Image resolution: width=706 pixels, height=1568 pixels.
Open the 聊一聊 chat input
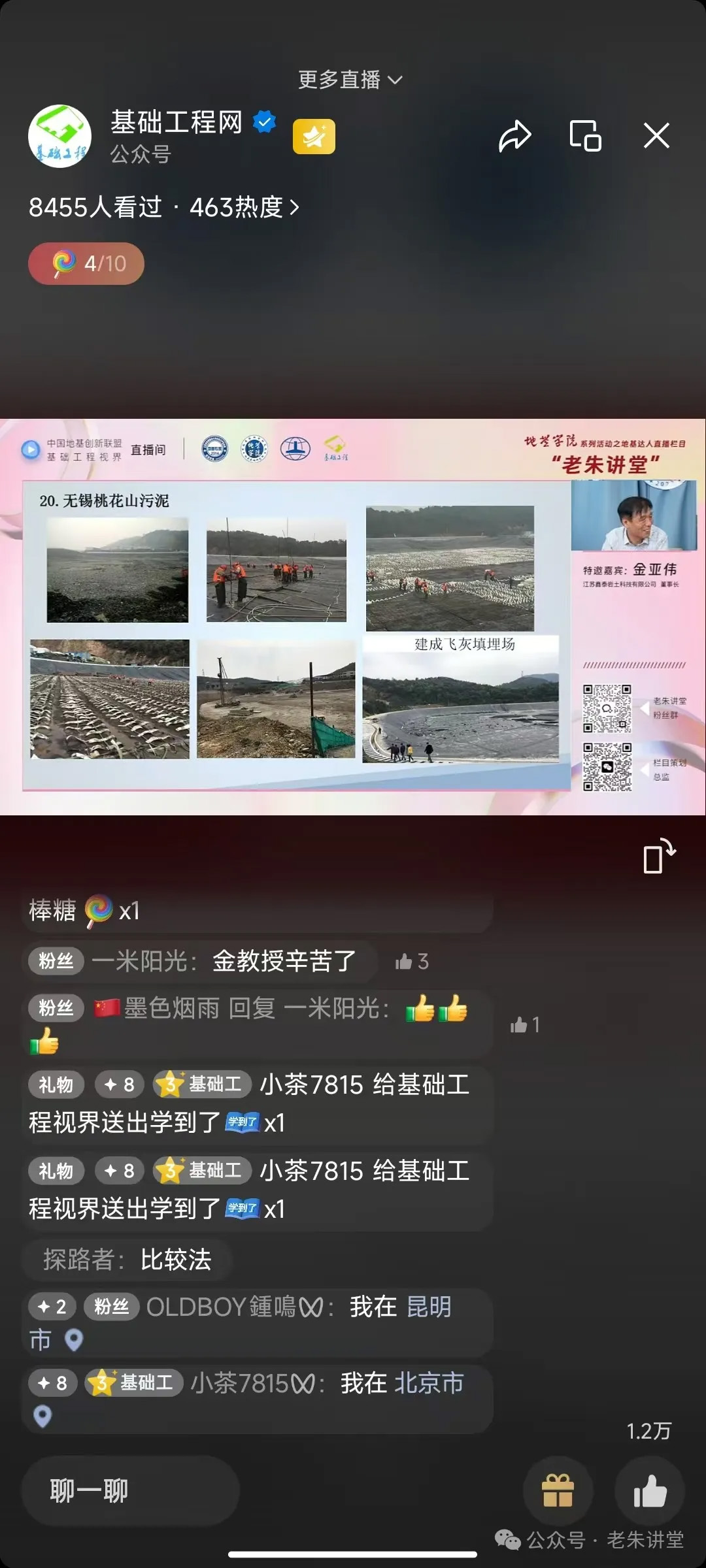(130, 1491)
